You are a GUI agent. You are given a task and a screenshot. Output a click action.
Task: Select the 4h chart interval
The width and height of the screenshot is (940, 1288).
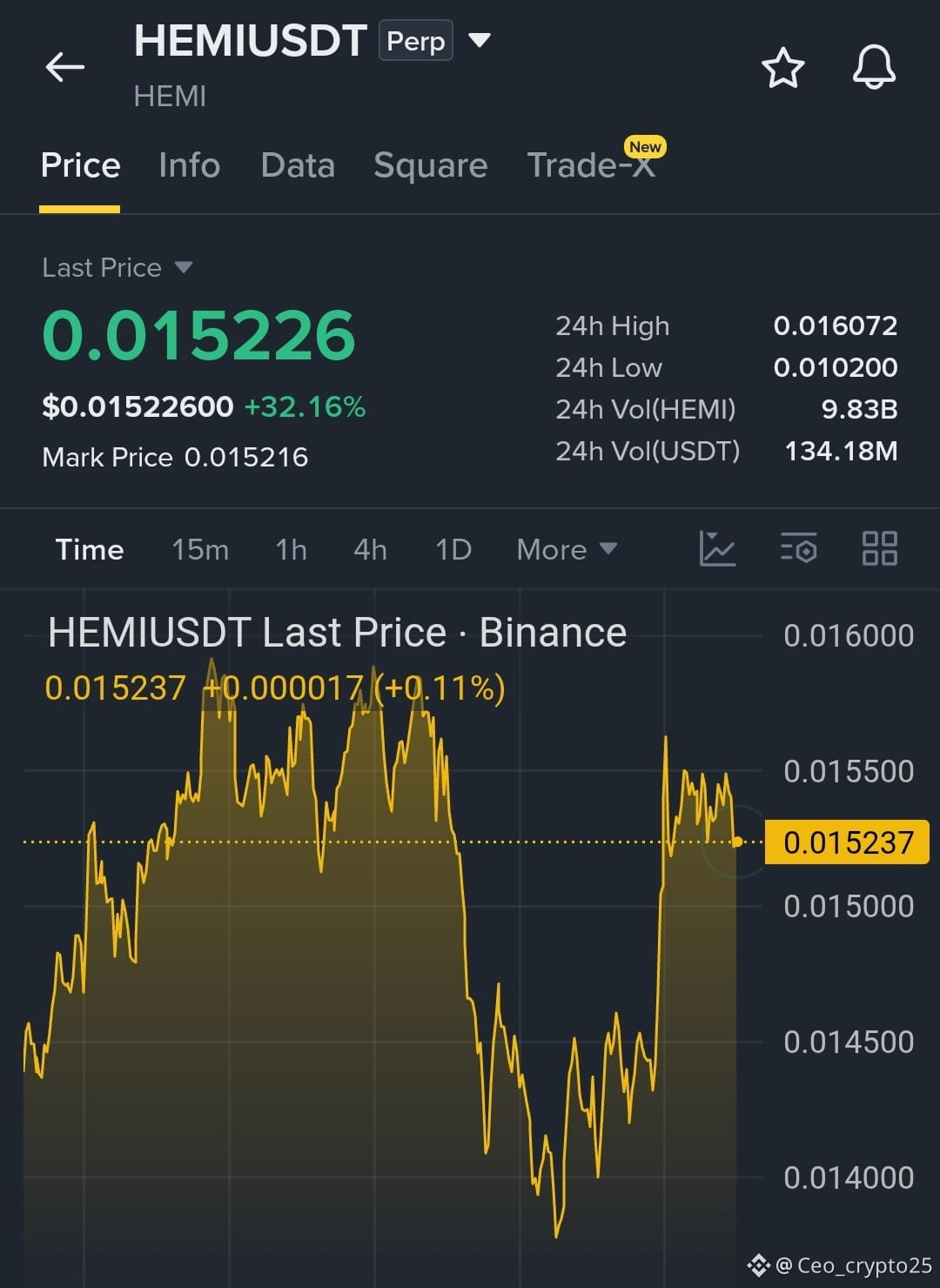coord(370,549)
